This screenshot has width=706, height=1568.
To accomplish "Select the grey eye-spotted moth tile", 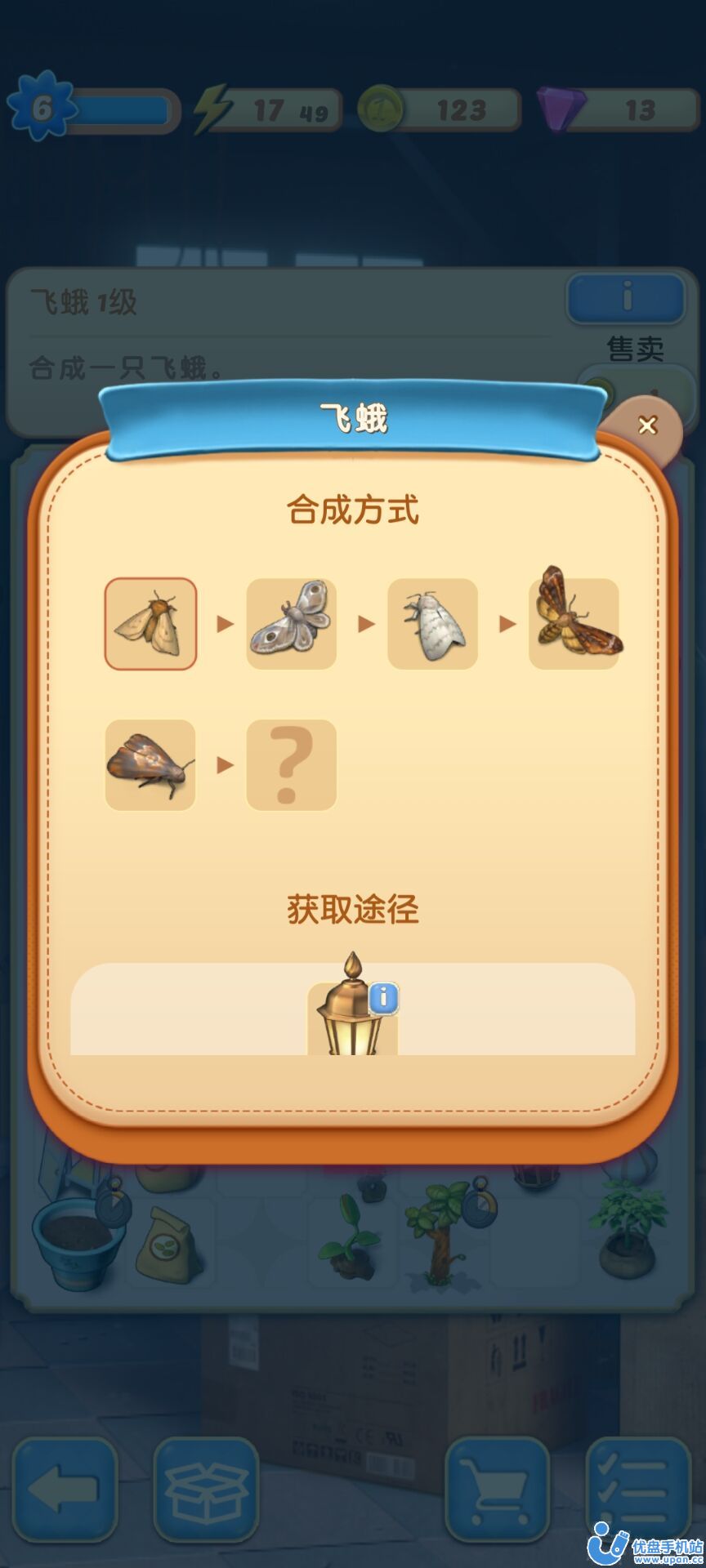I will point(292,624).
